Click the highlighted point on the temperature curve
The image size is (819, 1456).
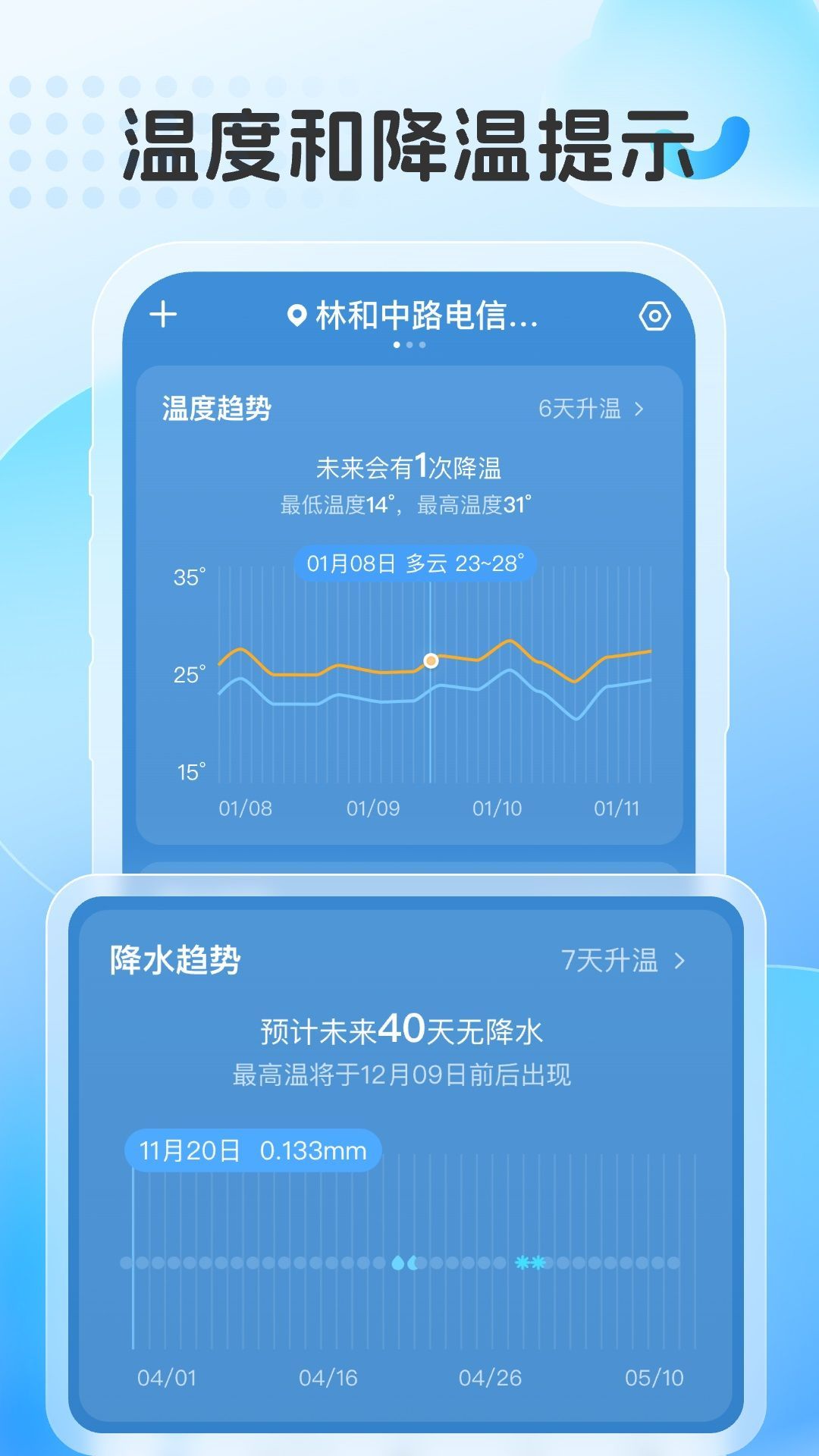pyautogui.click(x=431, y=660)
